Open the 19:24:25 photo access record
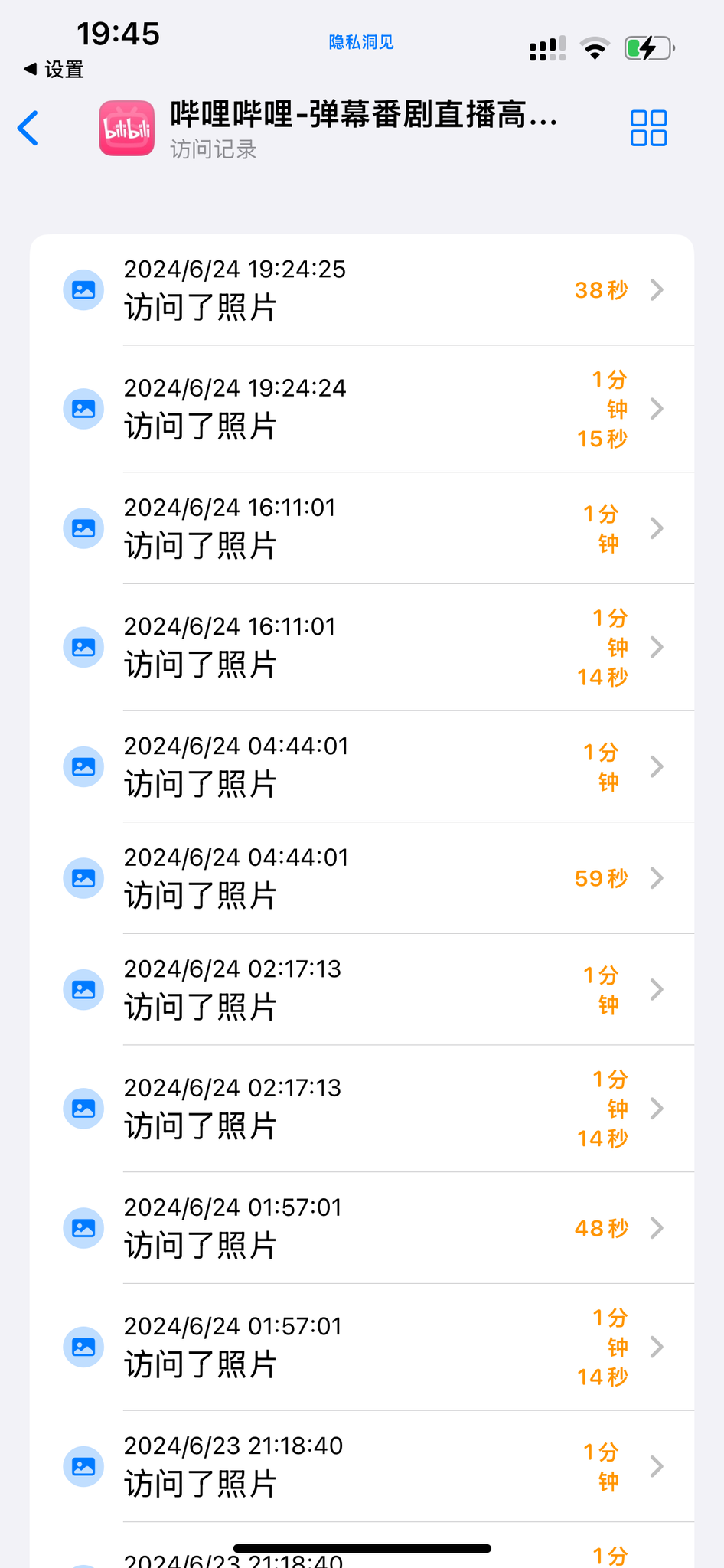The image size is (724, 1568). point(361,290)
